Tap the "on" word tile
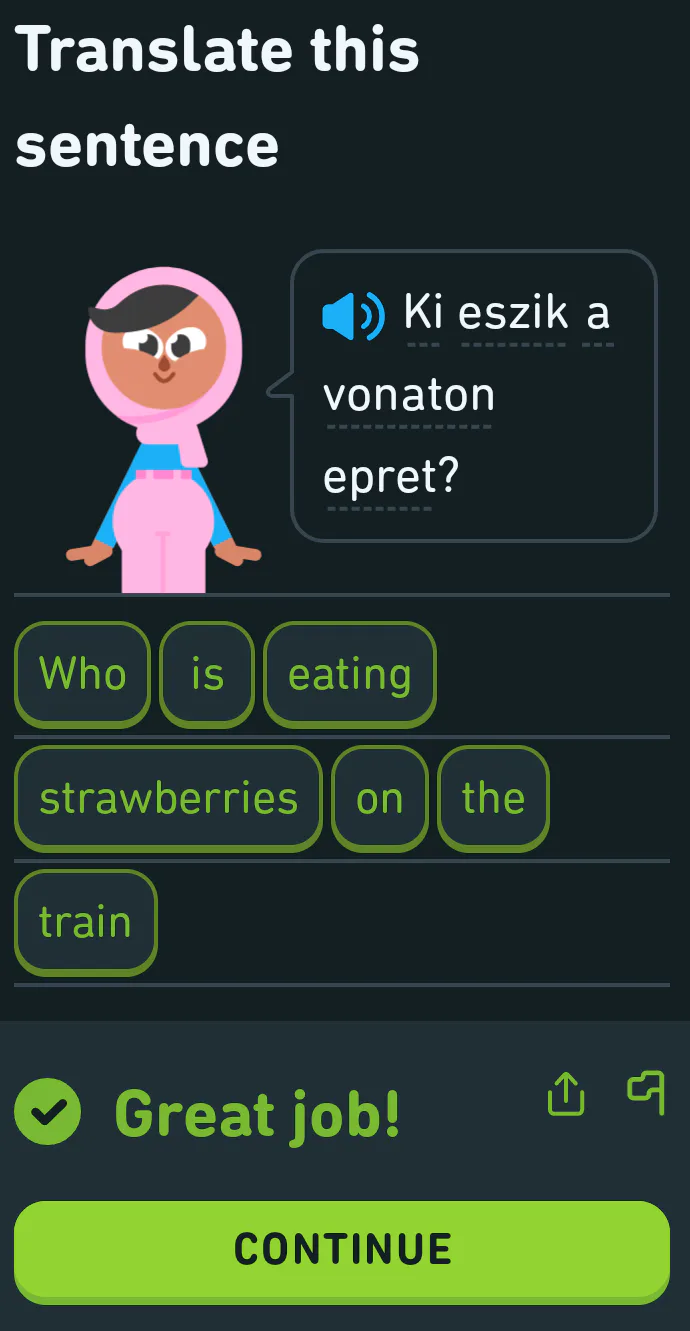 pos(380,799)
